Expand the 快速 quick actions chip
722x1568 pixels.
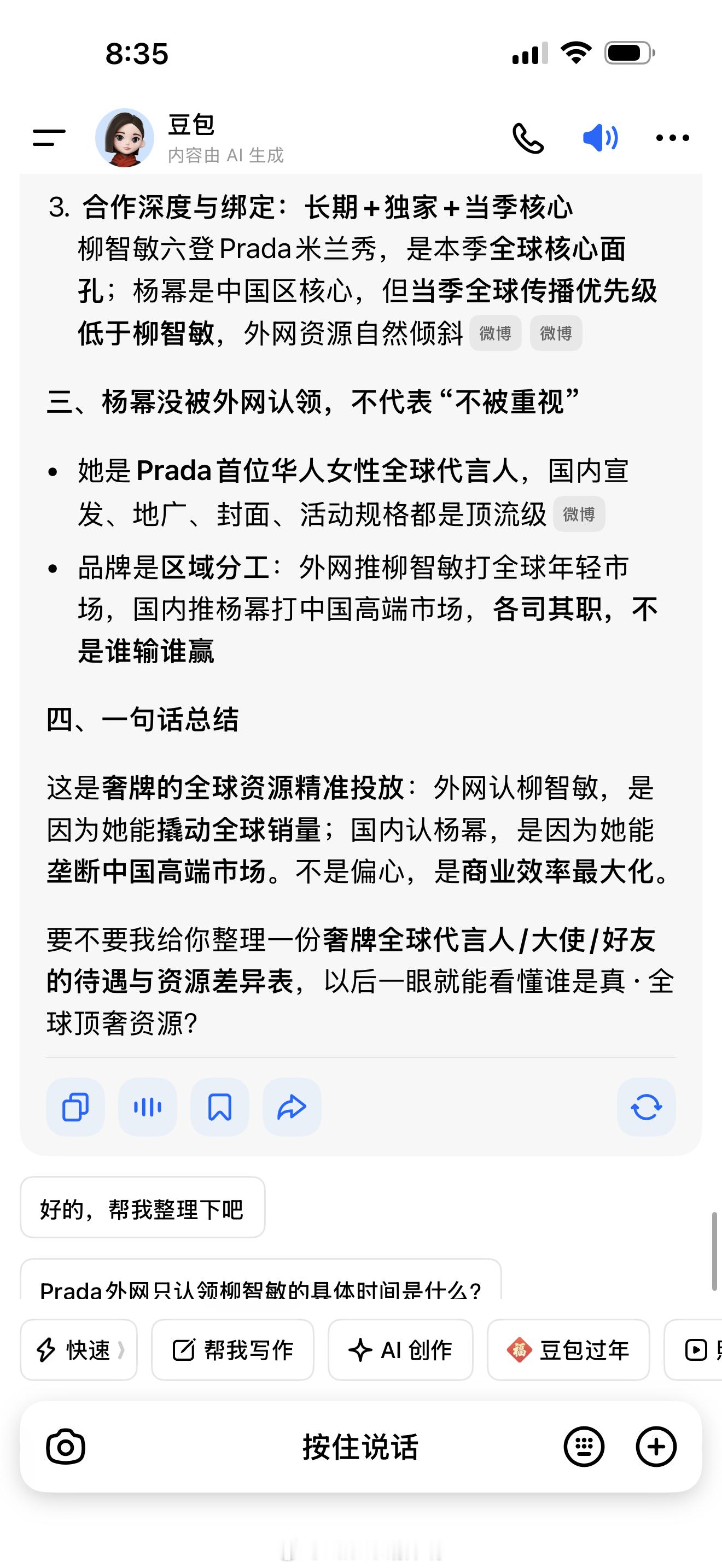click(79, 1350)
